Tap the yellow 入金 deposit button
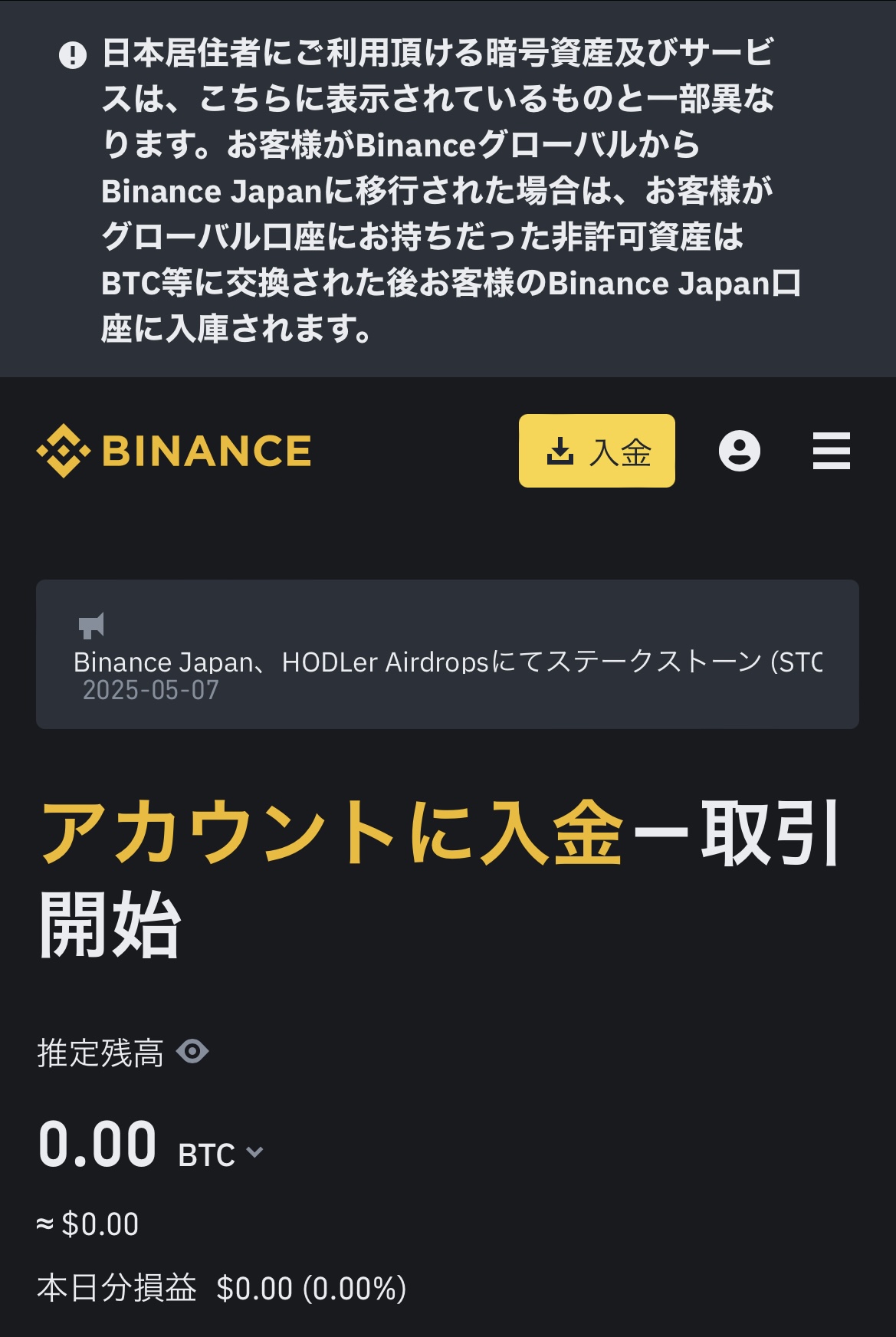This screenshot has height=1337, width=896. click(x=596, y=451)
